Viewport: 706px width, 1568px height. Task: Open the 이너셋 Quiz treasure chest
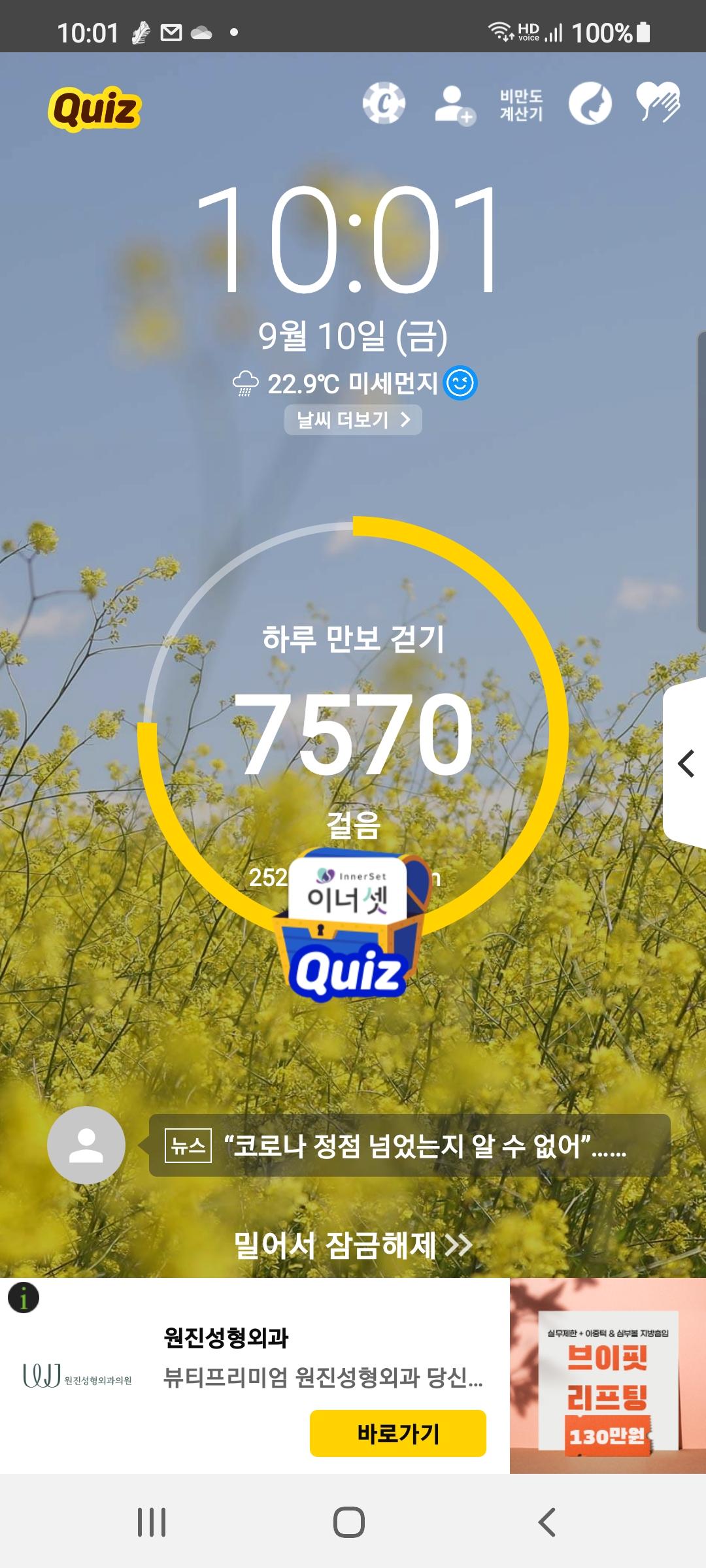(351, 924)
